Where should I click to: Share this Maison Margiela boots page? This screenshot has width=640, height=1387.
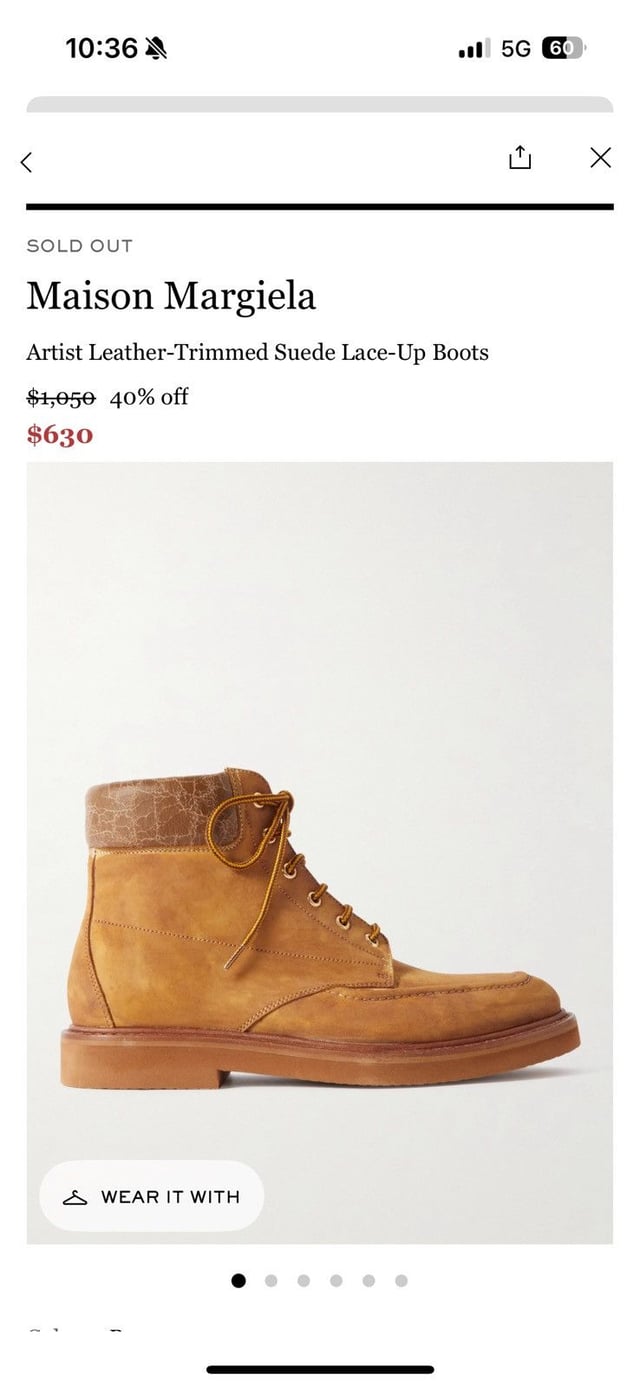(519, 158)
